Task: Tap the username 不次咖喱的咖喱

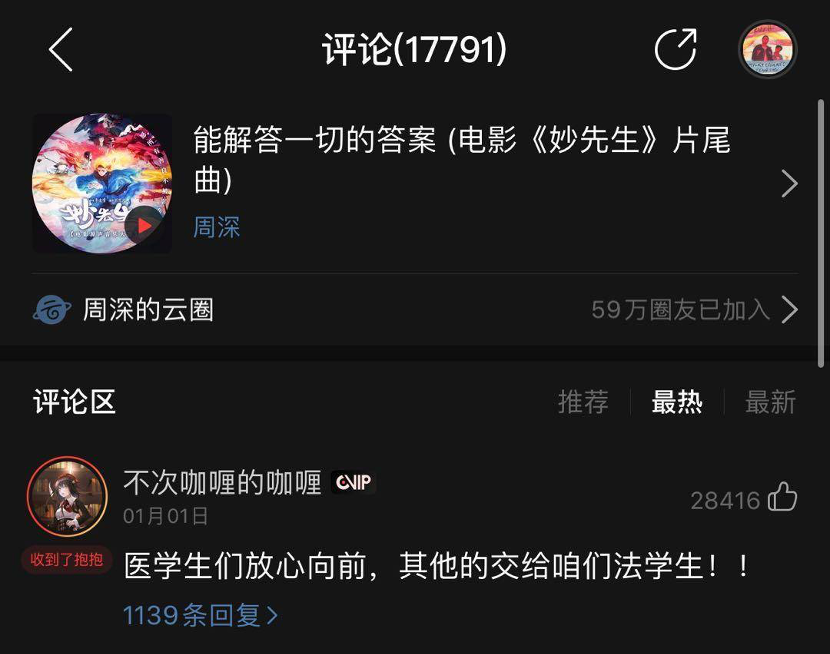Action: click(x=222, y=483)
